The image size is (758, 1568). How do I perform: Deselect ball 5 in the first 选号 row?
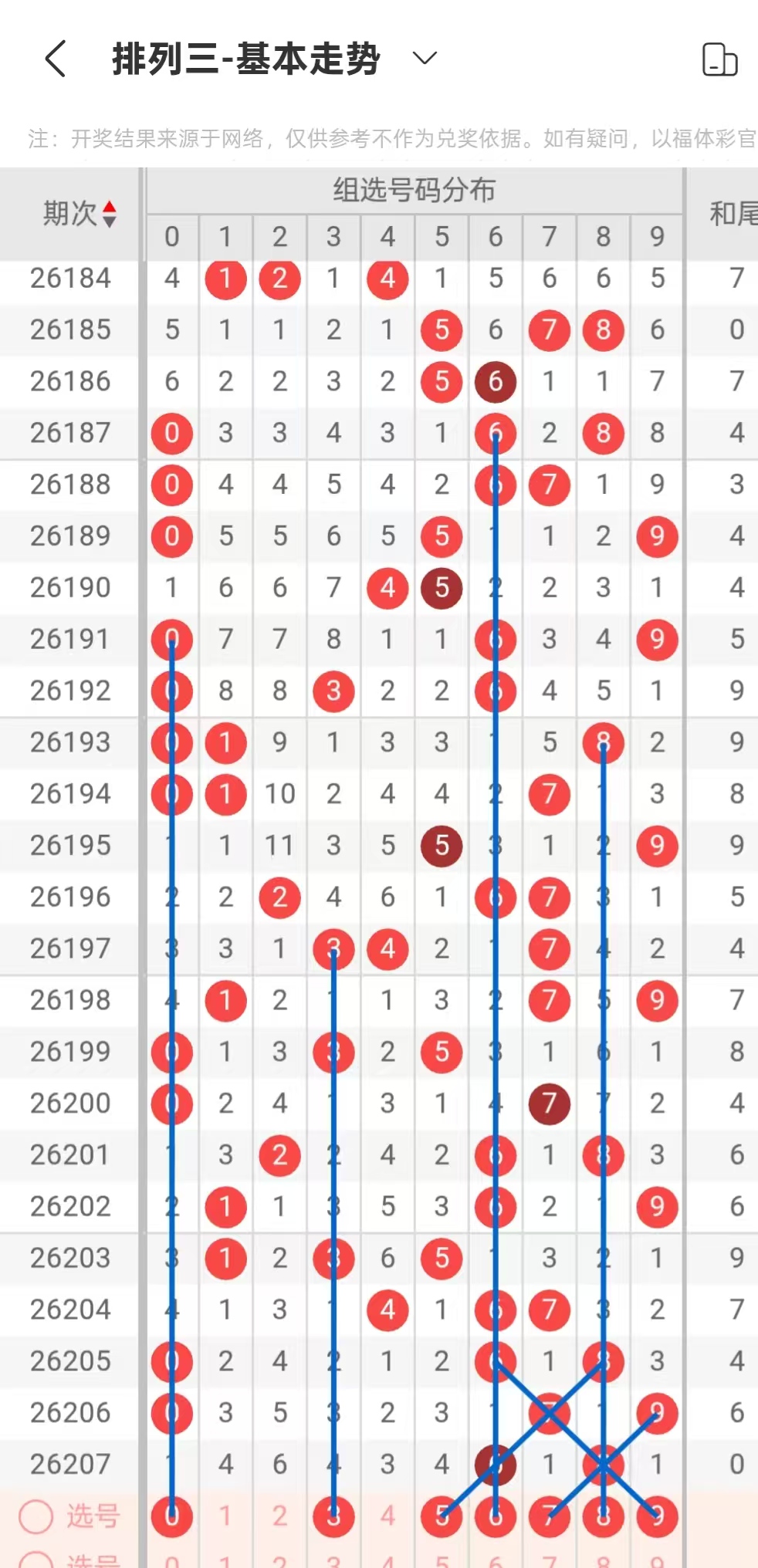(442, 1516)
